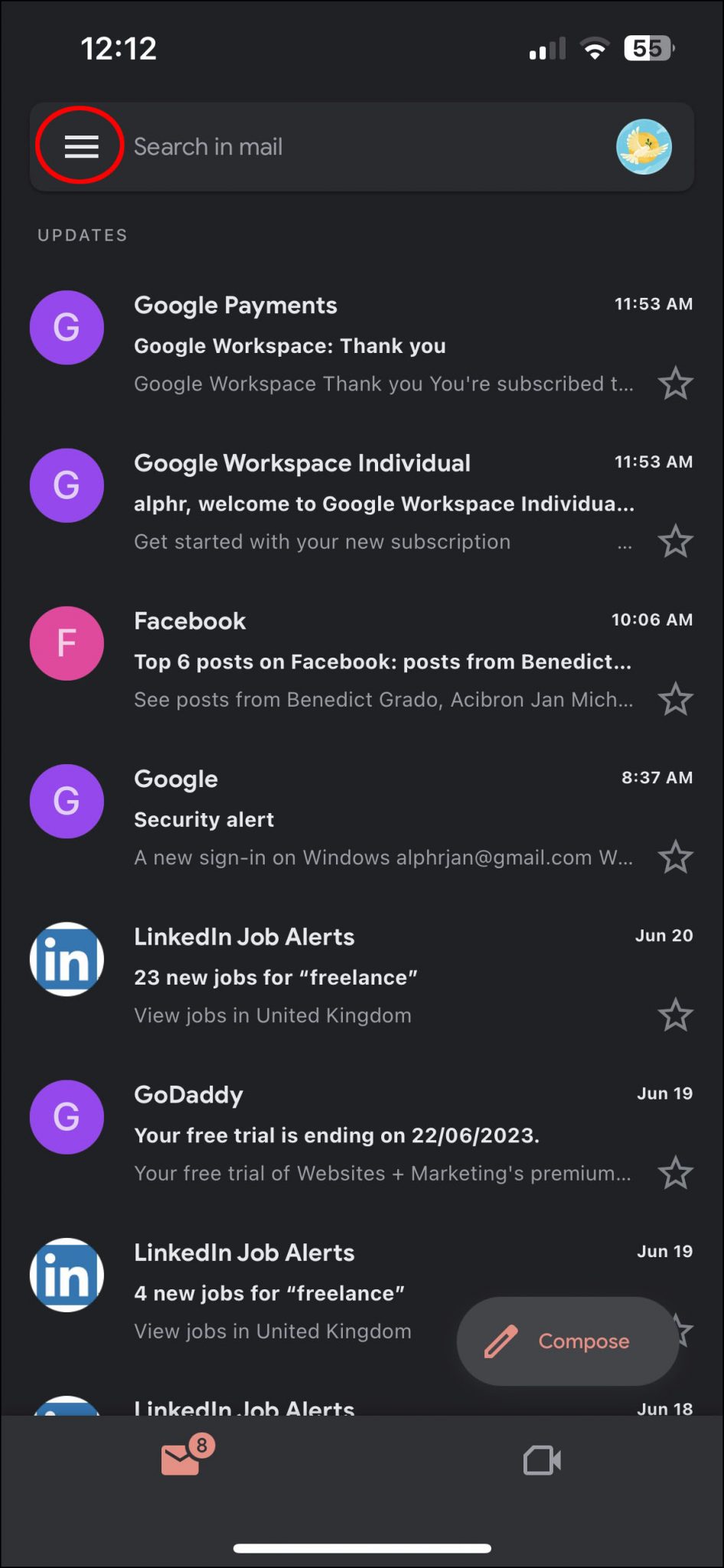The width and height of the screenshot is (724, 1568).
Task: Switch to the Meet video tab
Action: click(542, 1460)
